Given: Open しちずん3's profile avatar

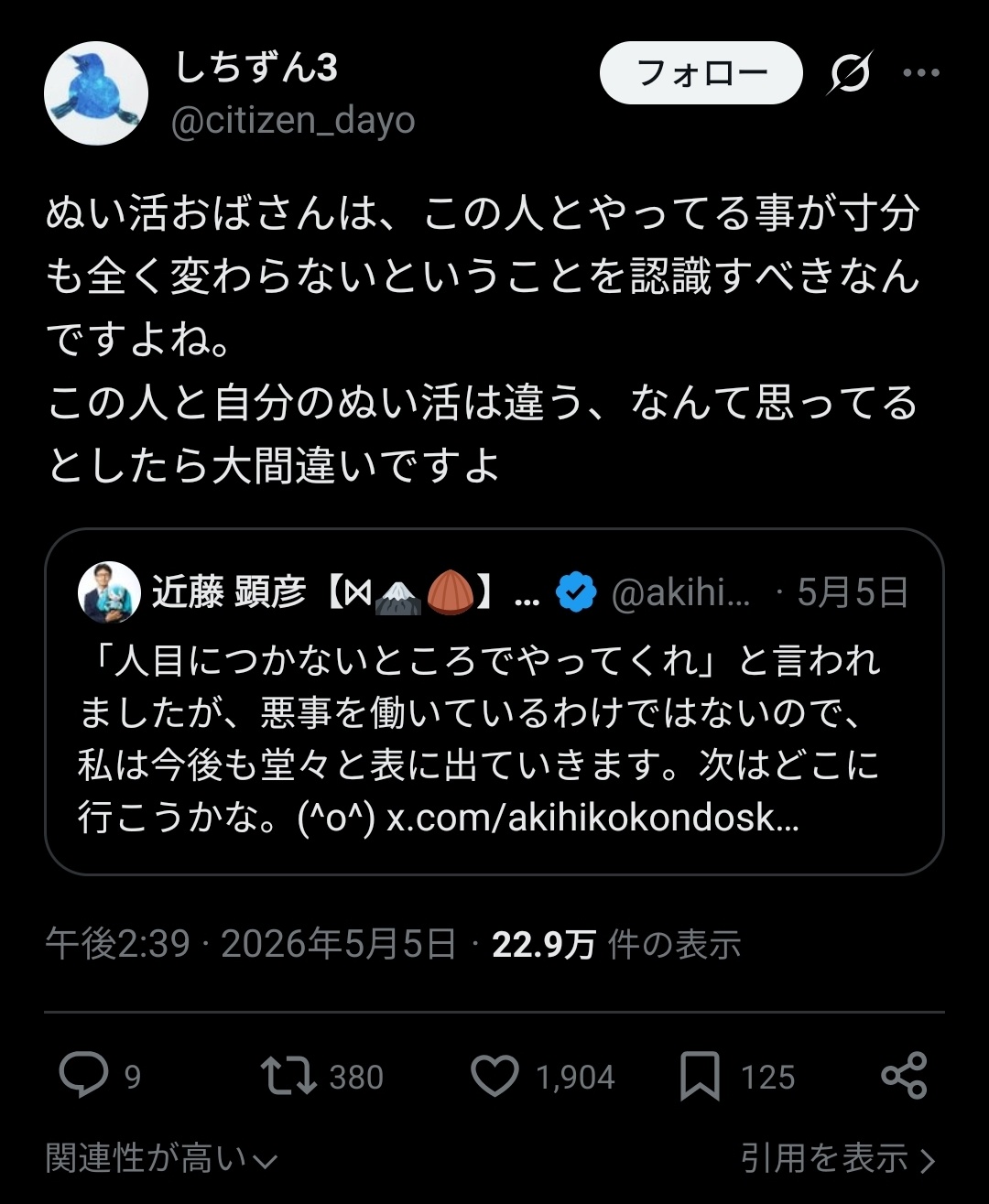Looking at the screenshot, I should coord(96,92).
